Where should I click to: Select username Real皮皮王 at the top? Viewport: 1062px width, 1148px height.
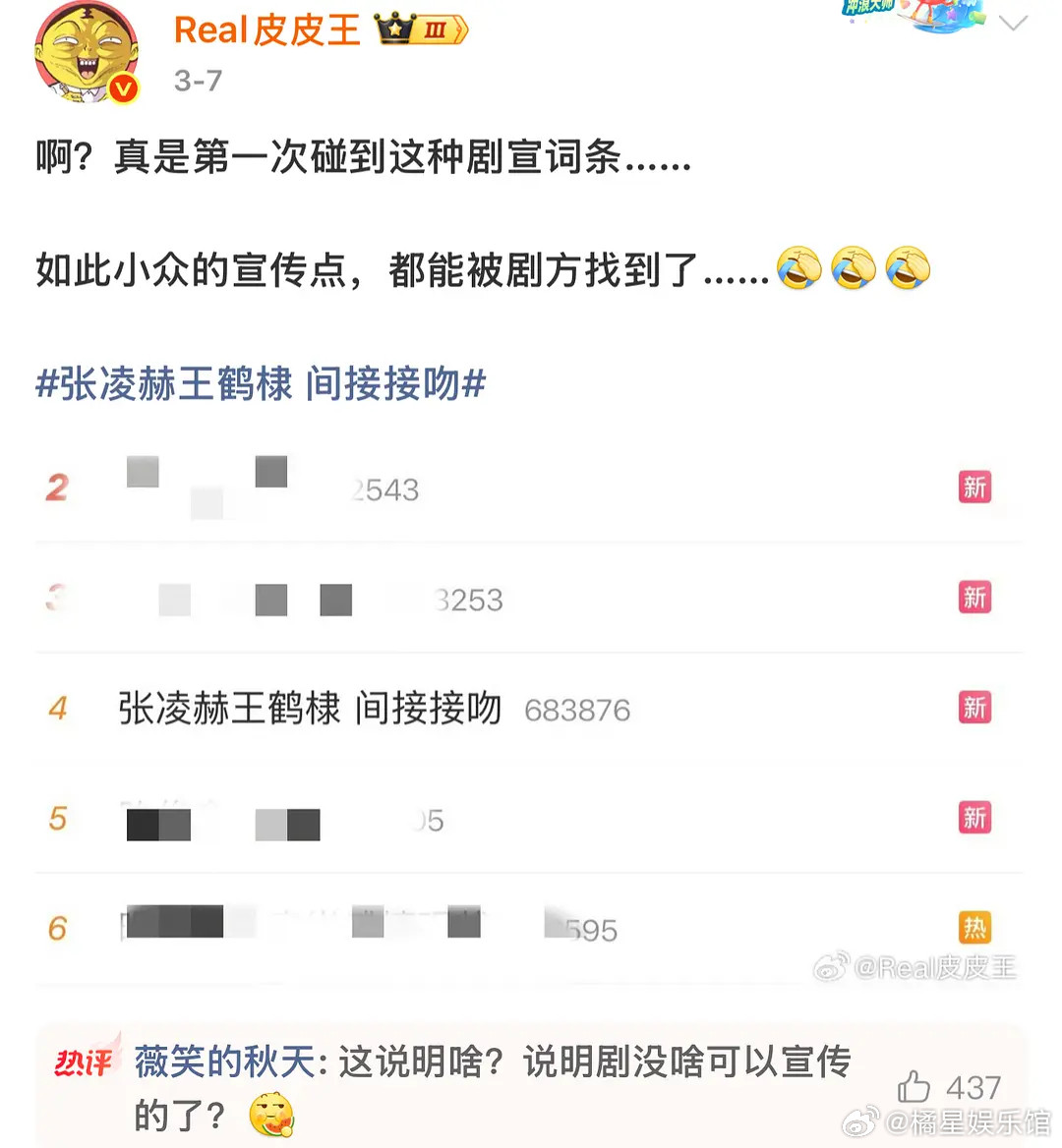266,30
